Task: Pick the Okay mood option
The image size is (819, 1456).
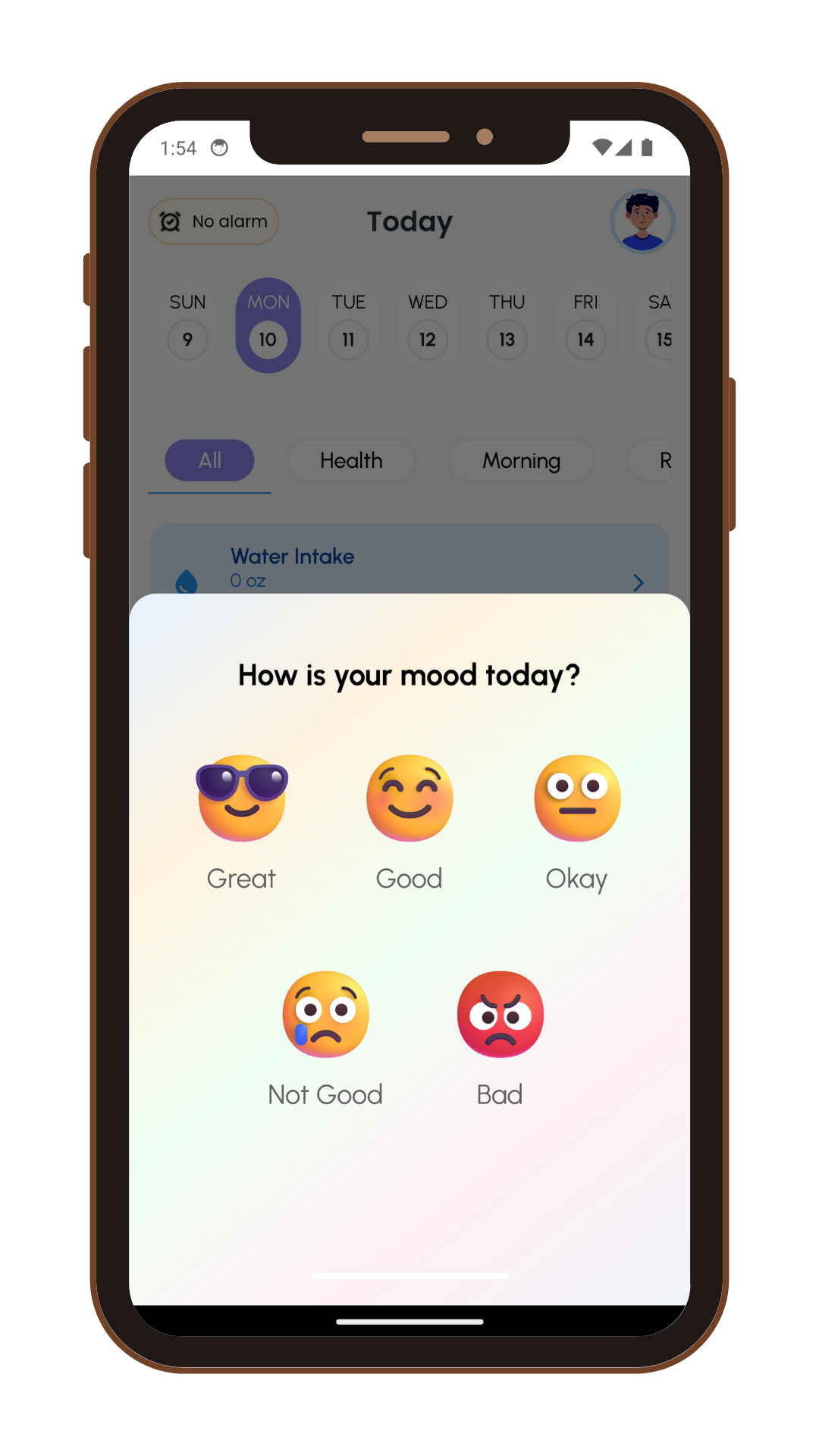Action: click(x=577, y=798)
